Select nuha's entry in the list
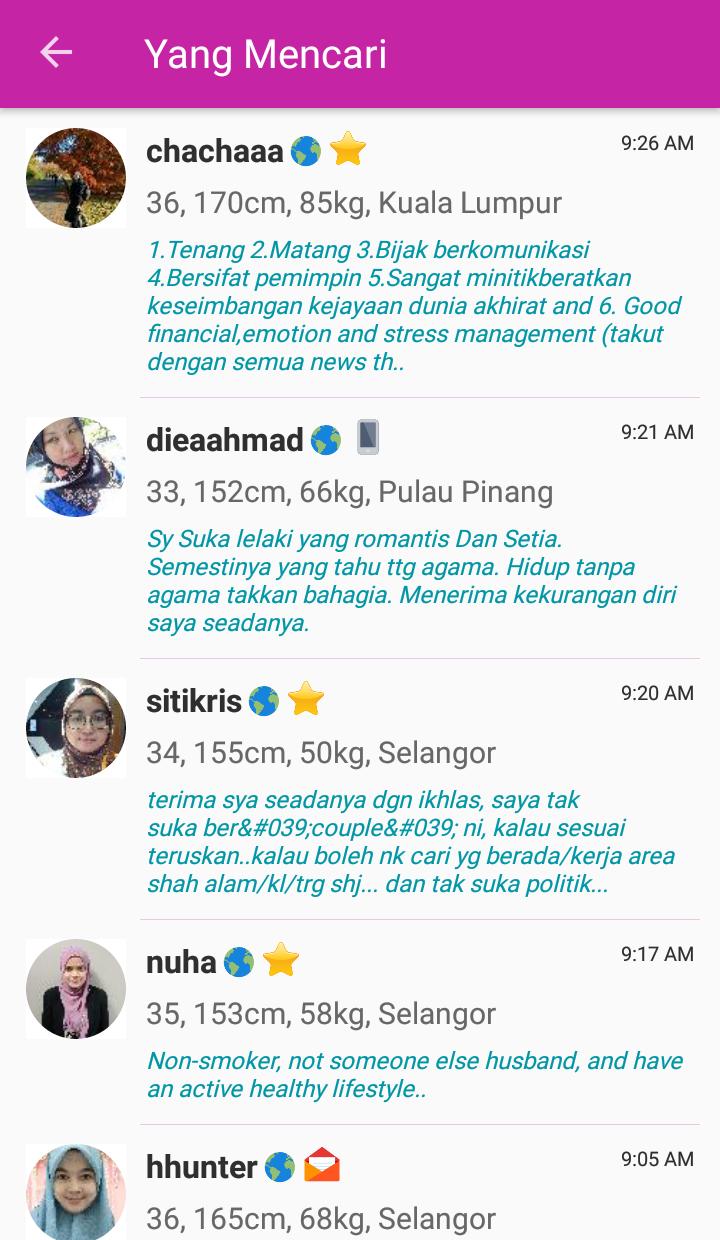The height and width of the screenshot is (1240, 720). [360, 1022]
